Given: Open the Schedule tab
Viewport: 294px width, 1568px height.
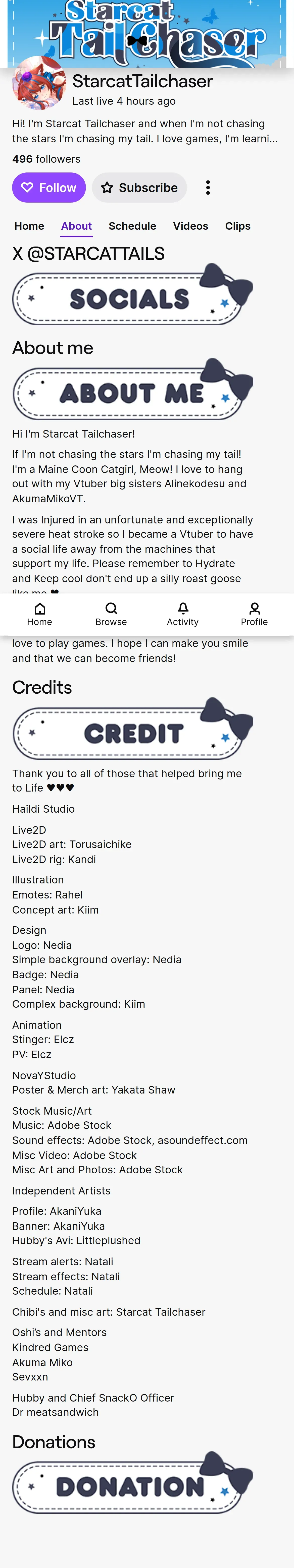Looking at the screenshot, I should [x=132, y=226].
